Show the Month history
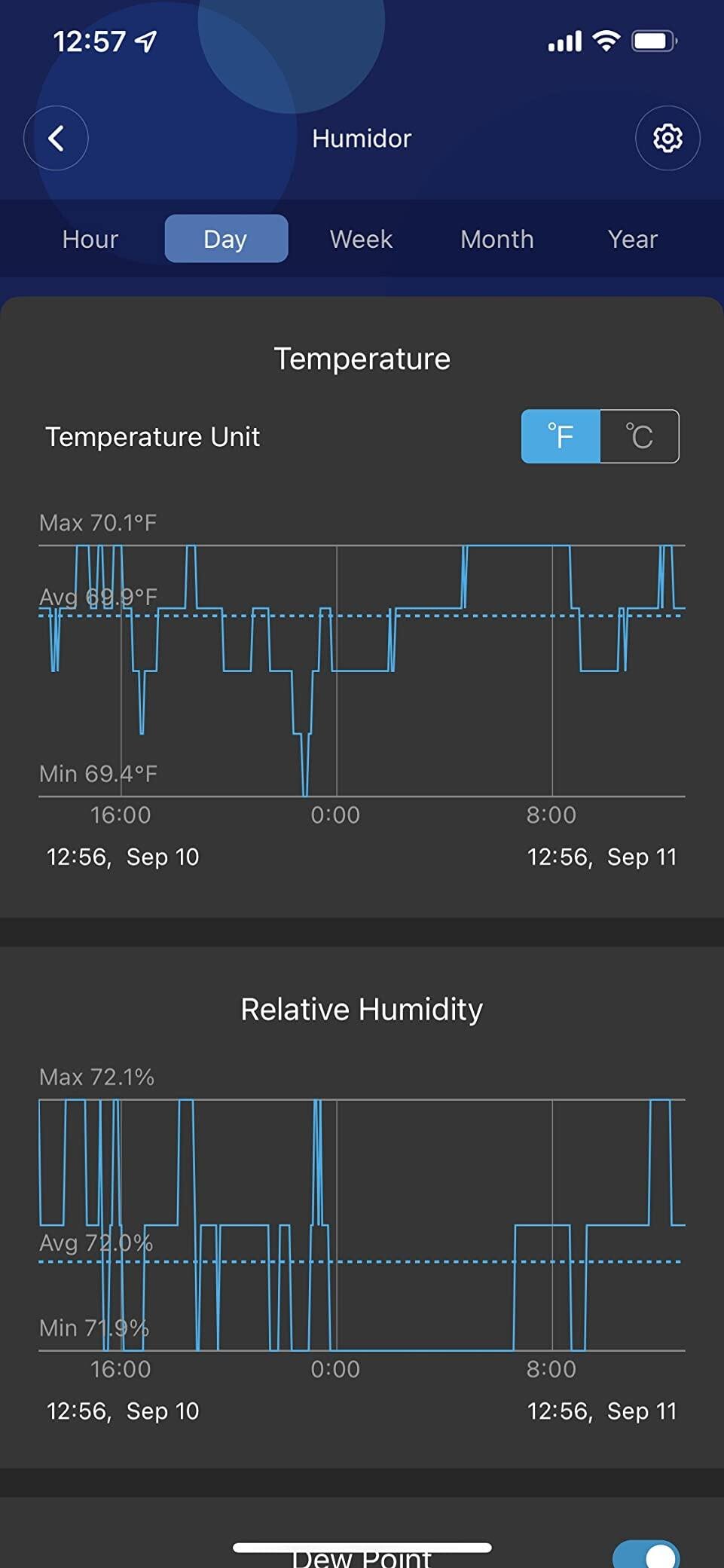Screen dimensions: 724x1568 click(497, 240)
